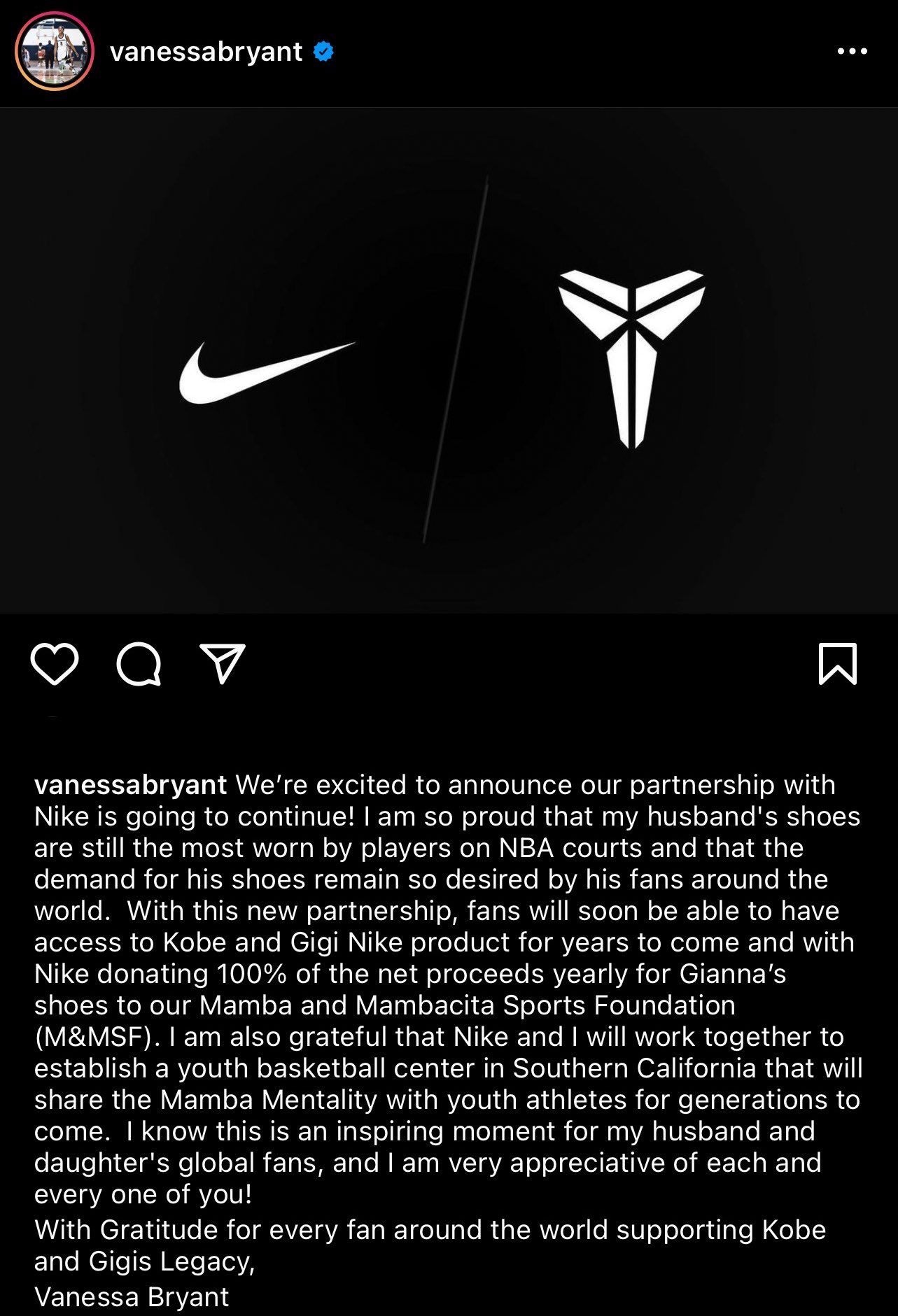Save the post with the bookmark icon
The image size is (898, 1316).
pos(837,663)
